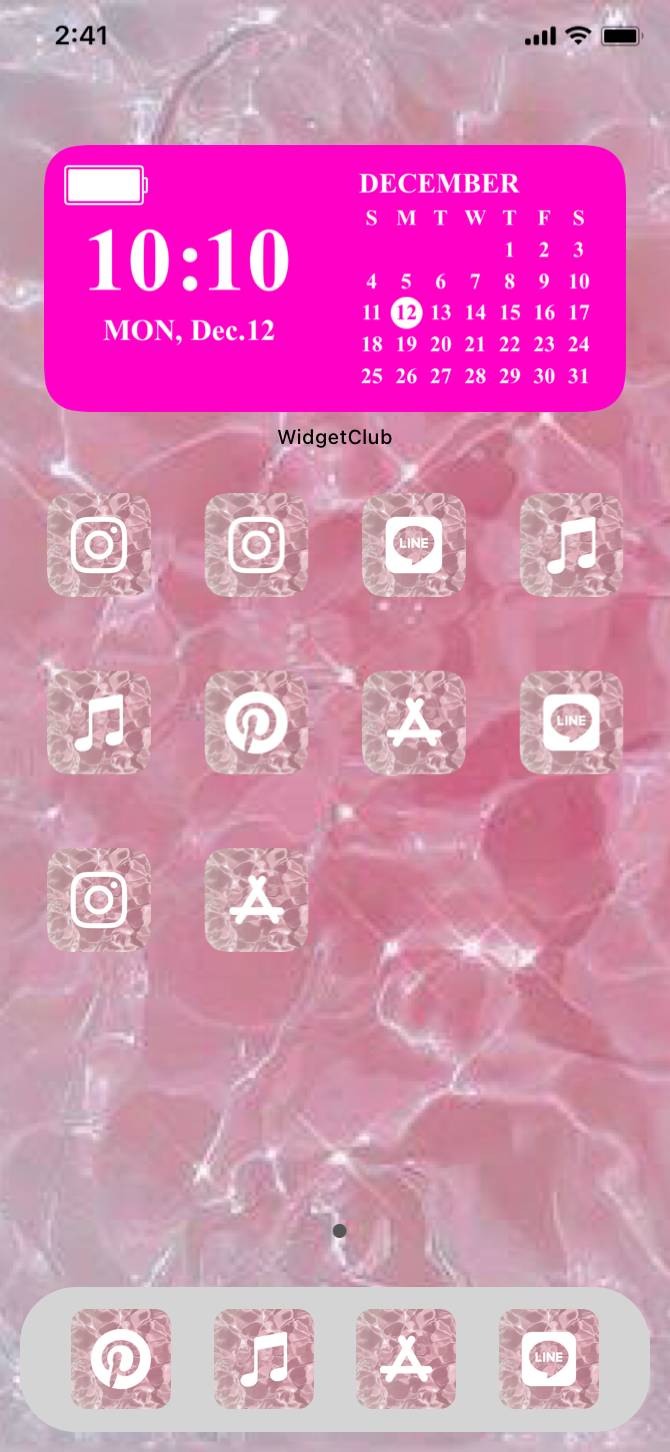This screenshot has height=1452, width=670.
Task: Open the WidgetClub clock and calendar widget
Action: coord(335,278)
